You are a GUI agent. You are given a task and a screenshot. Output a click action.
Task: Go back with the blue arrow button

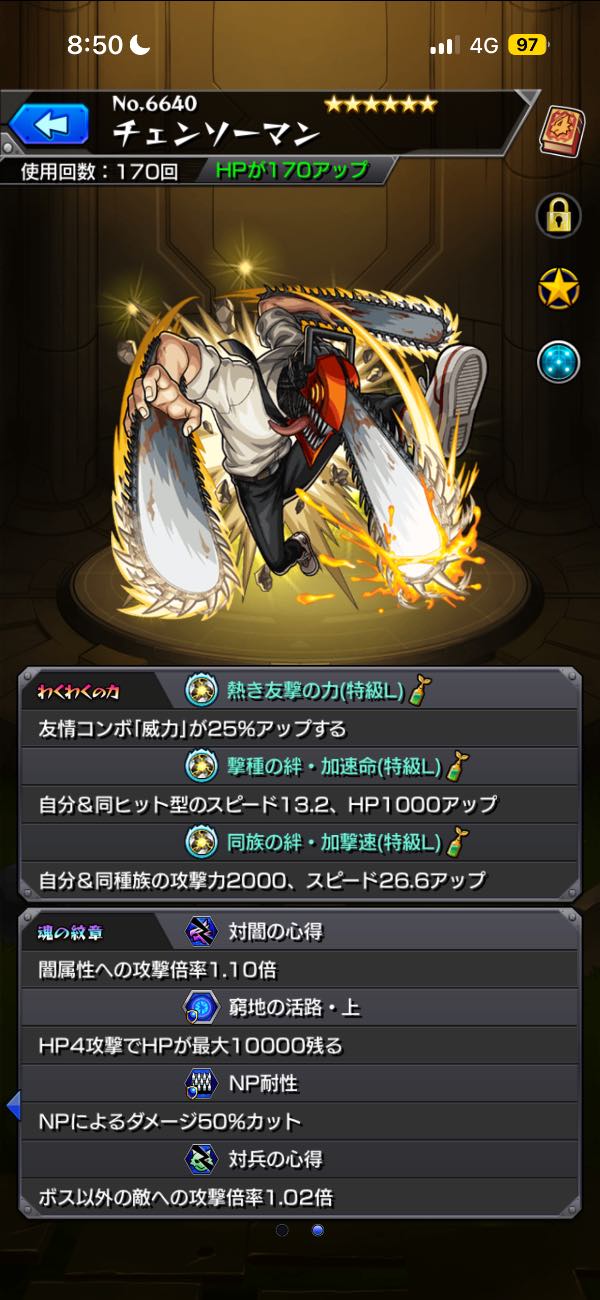(x=48, y=124)
